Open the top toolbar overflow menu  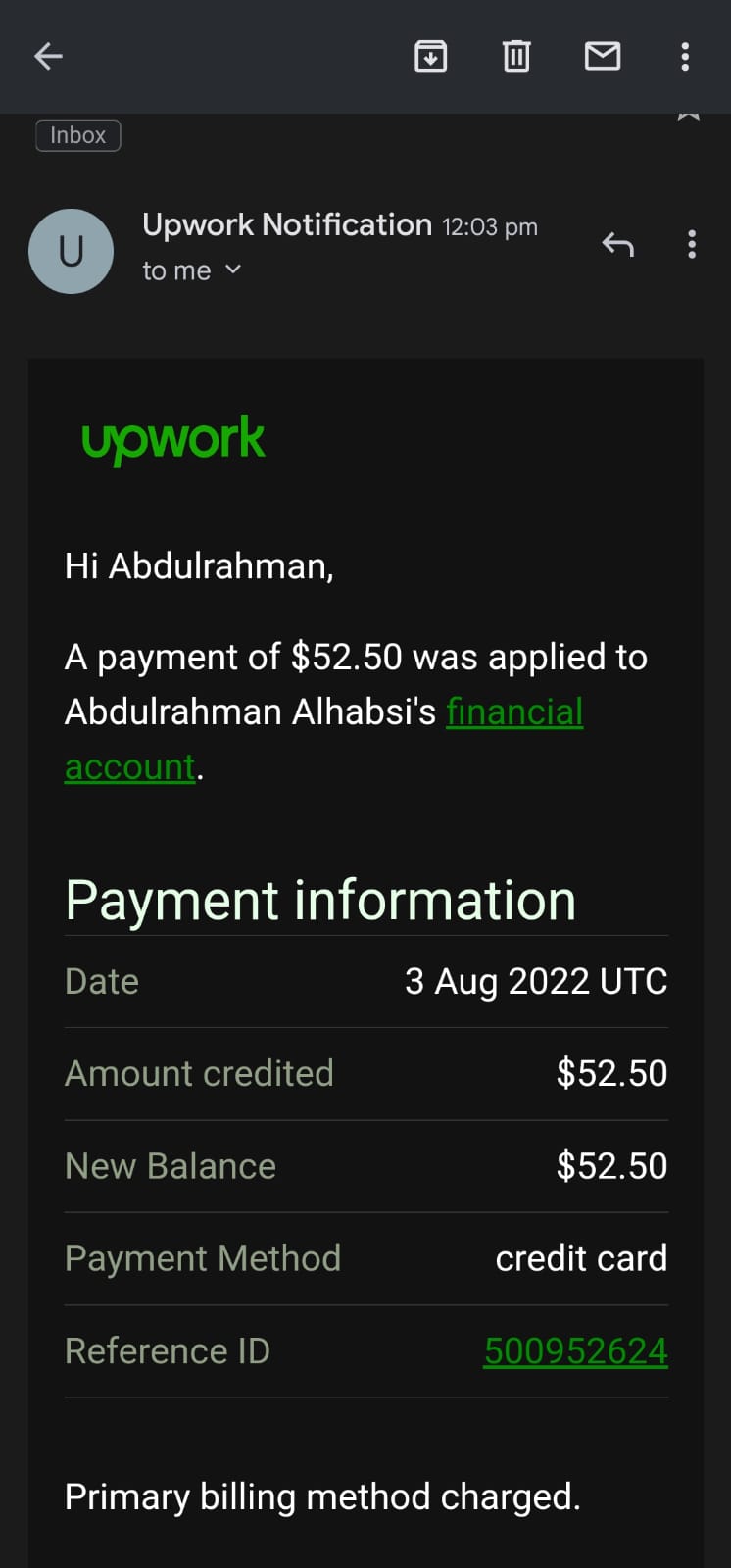point(685,57)
